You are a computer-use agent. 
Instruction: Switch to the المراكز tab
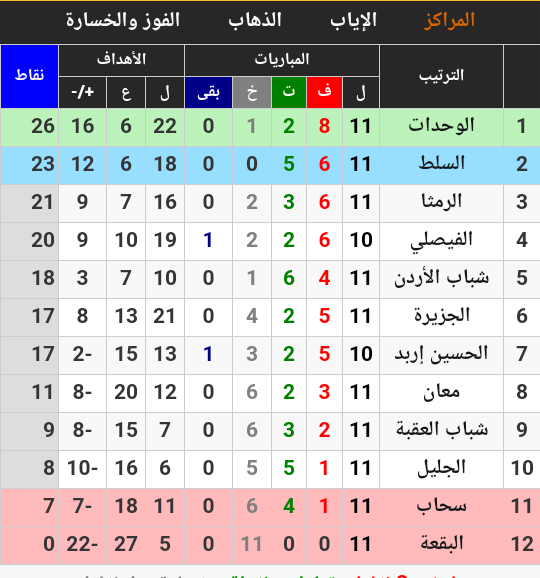point(449,20)
